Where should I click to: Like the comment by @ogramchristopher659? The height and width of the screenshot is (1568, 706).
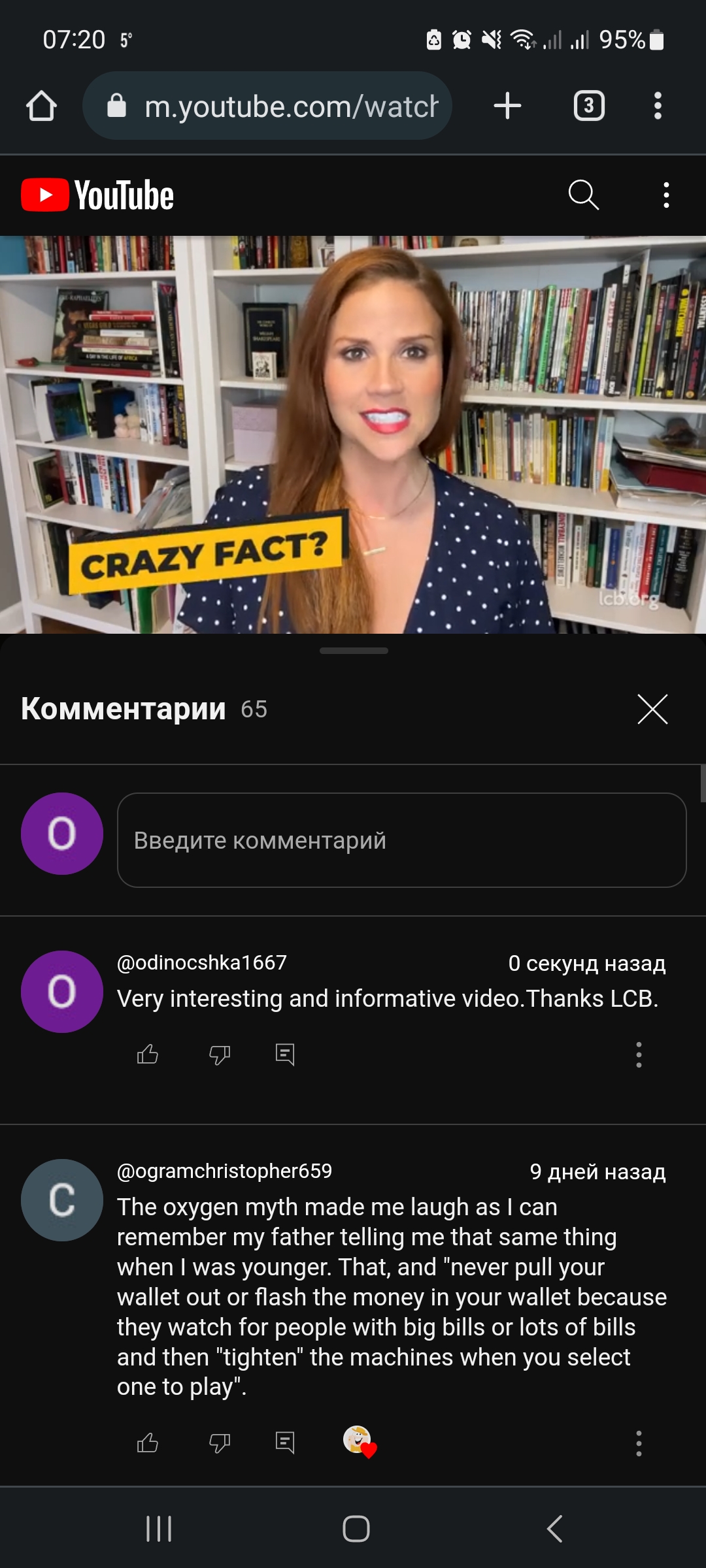[x=148, y=1443]
